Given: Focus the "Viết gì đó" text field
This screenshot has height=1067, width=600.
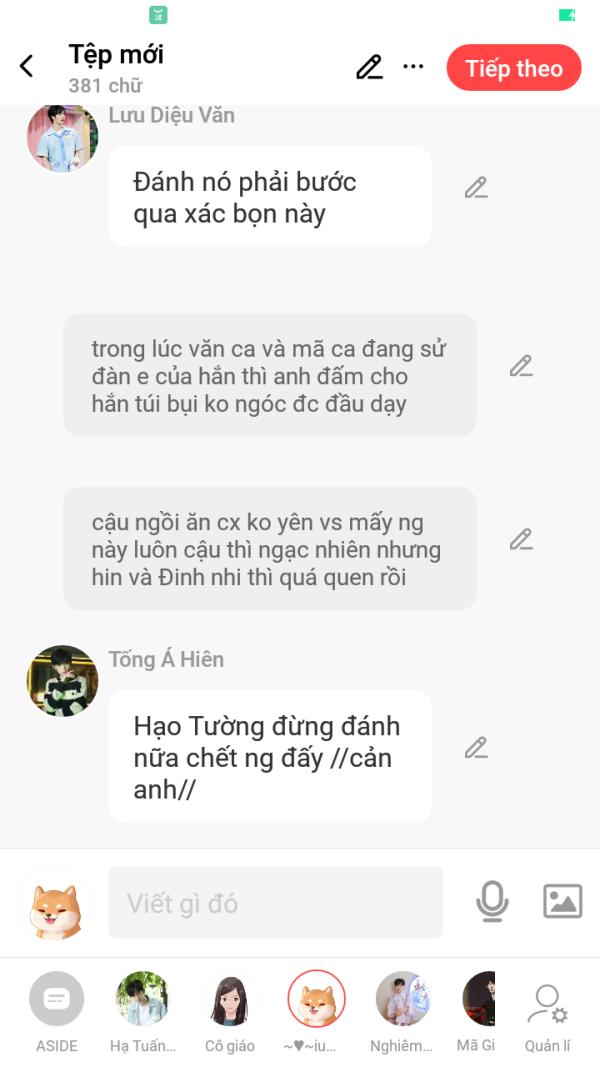Looking at the screenshot, I should (276, 902).
